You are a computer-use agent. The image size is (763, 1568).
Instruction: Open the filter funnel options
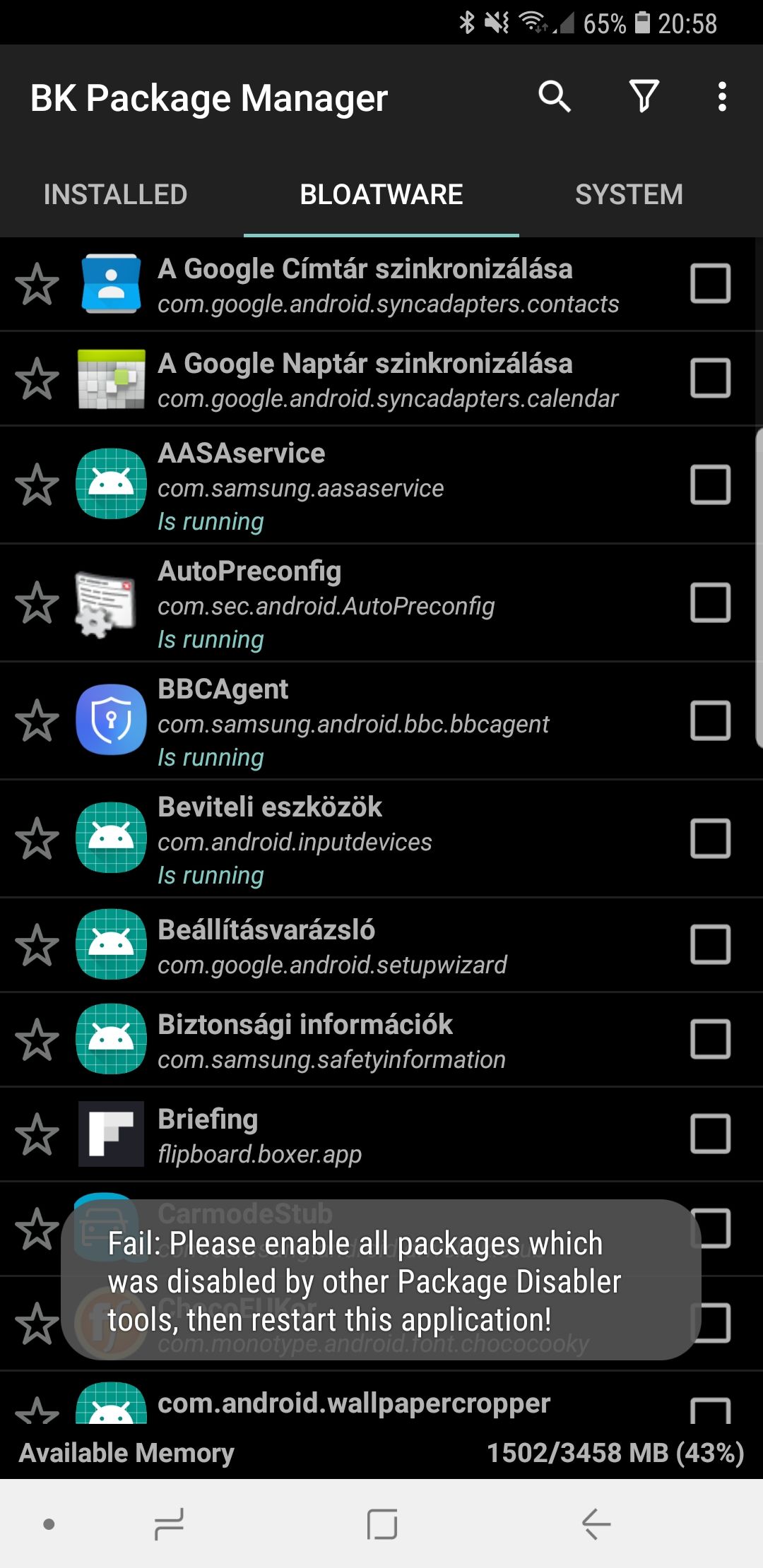[x=644, y=97]
